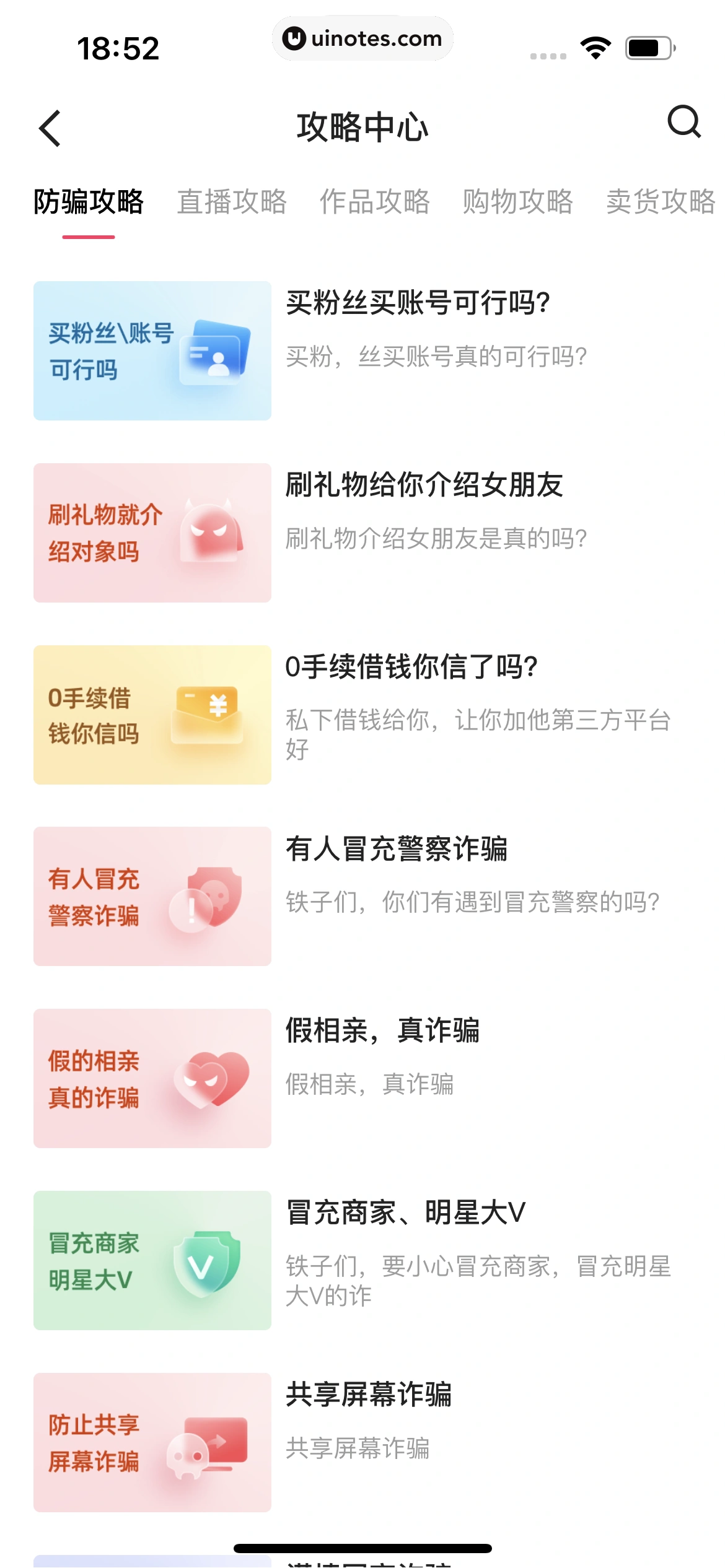Open article 刷礼物给你介绍女朋友

[x=424, y=485]
